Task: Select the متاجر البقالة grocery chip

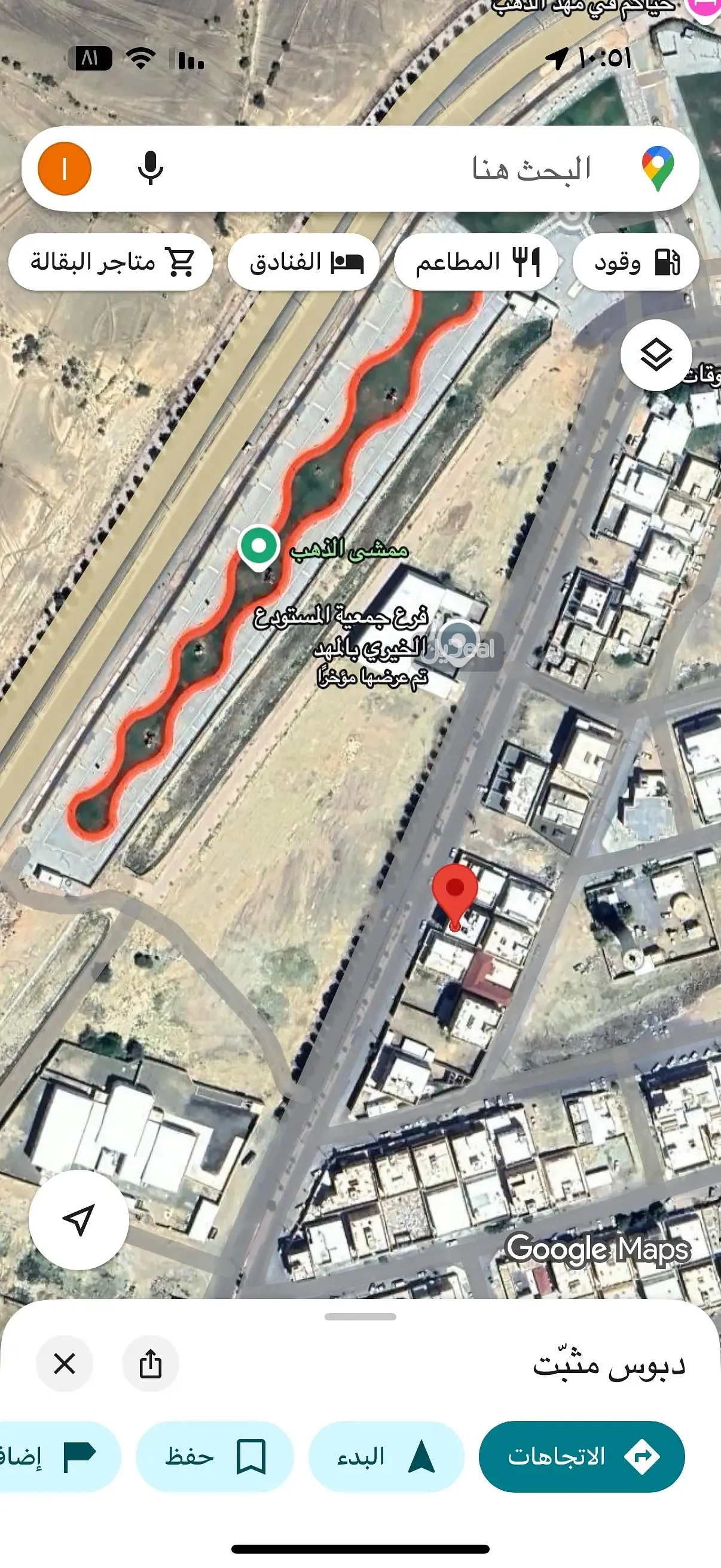Action: coord(111,263)
